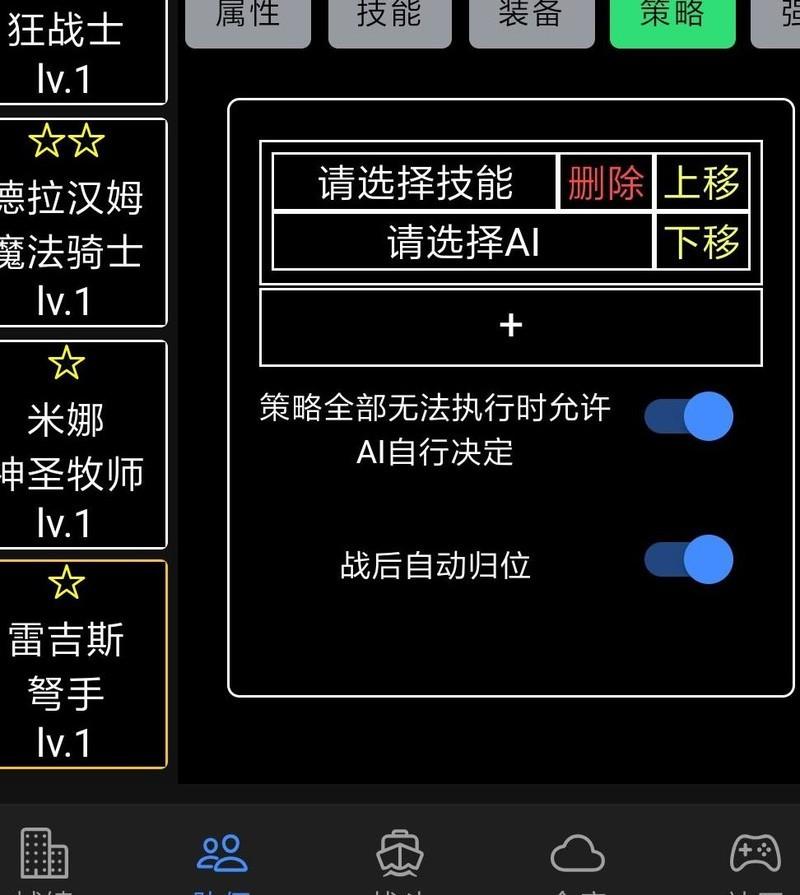Delete this strategy with 删除
The image size is (800, 895).
click(605, 183)
